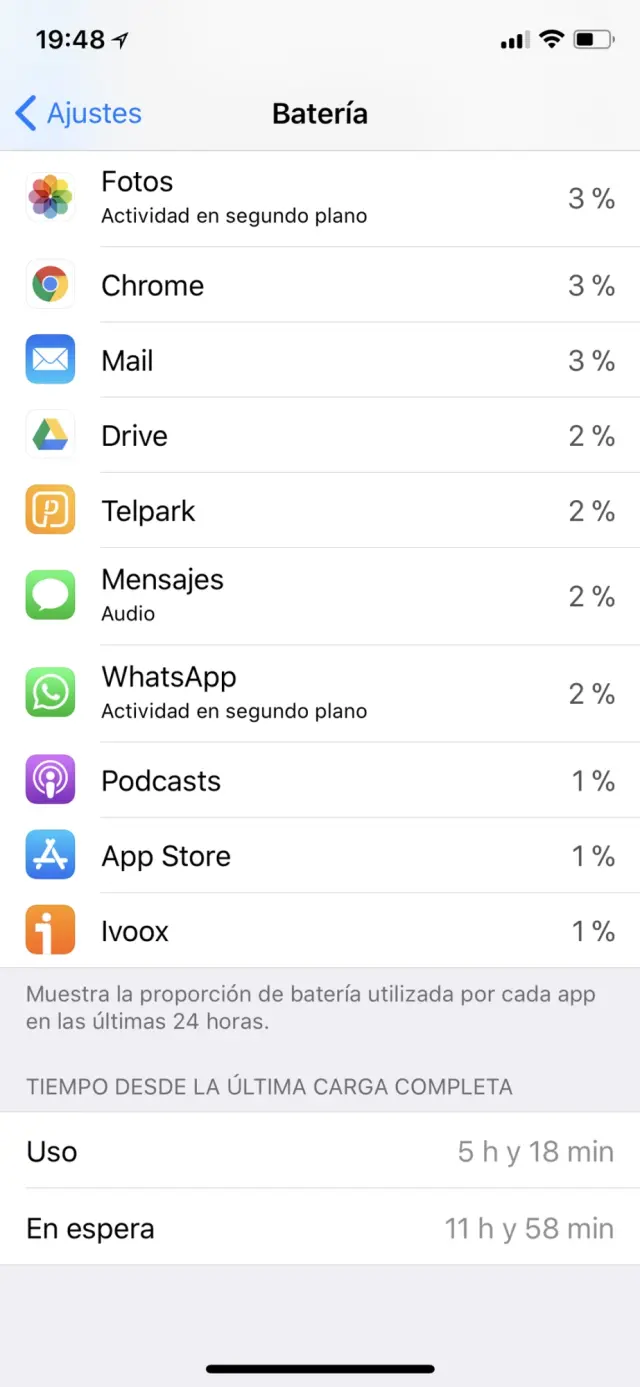
Task: Tap the Drive row
Action: click(320, 435)
